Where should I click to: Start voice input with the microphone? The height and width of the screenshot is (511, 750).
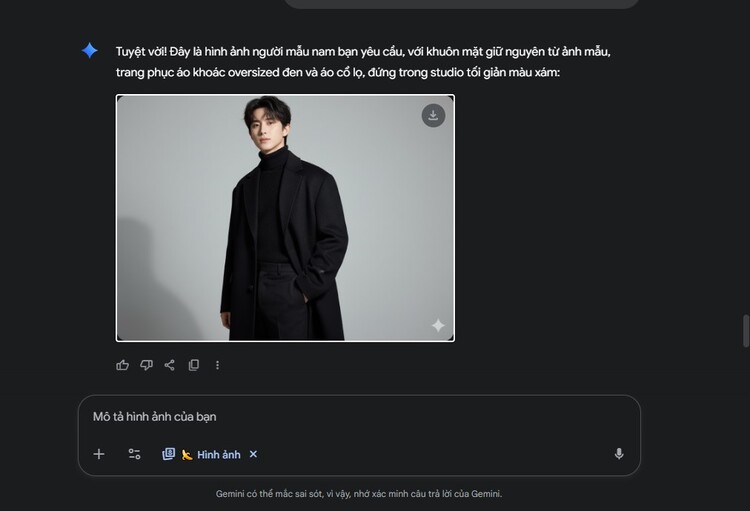(619, 454)
